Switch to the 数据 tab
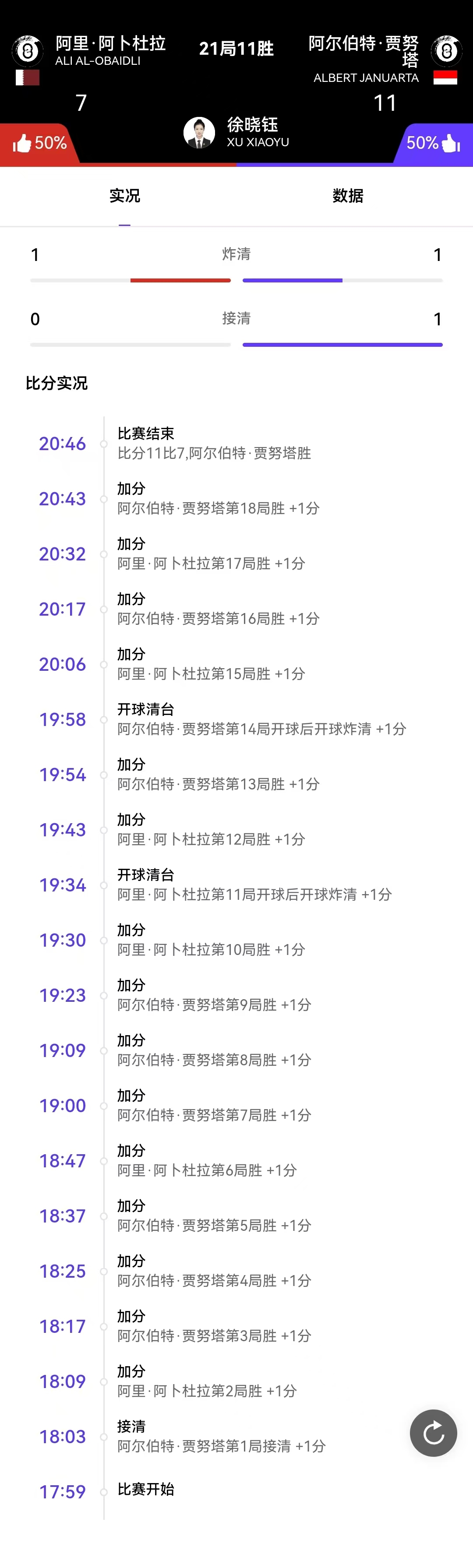 (x=348, y=196)
